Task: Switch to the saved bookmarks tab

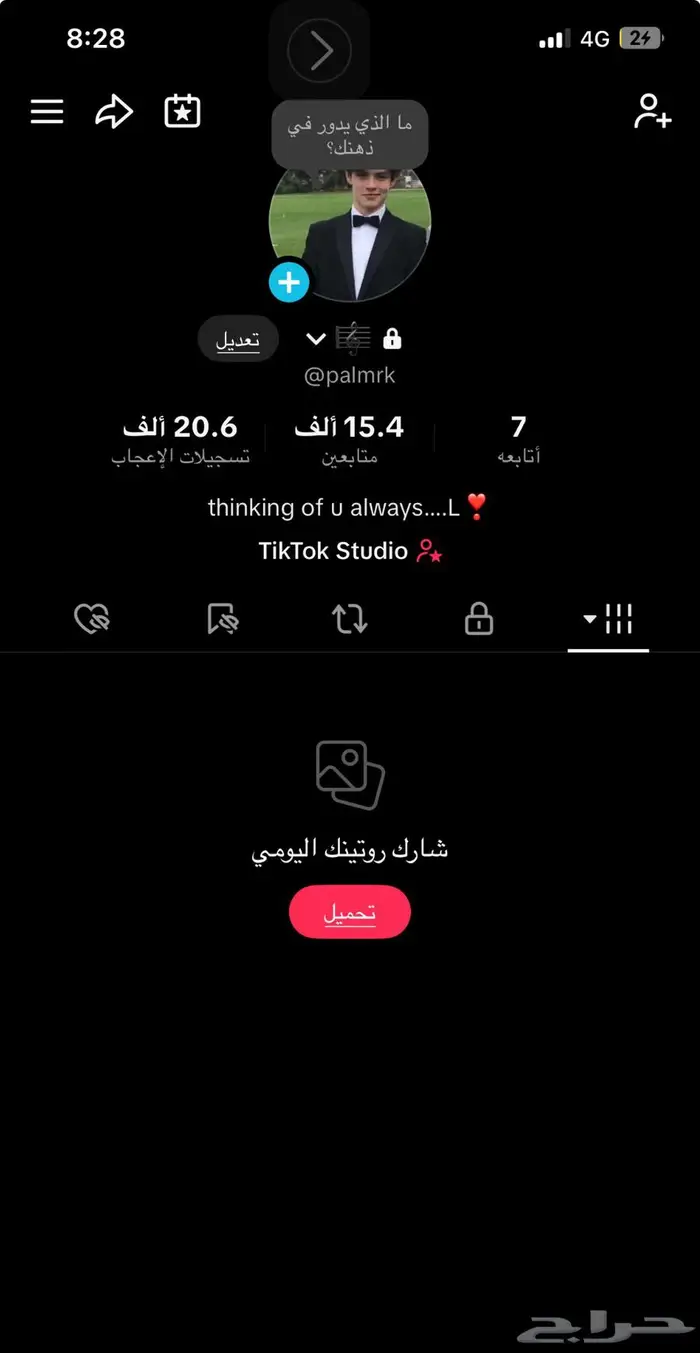Action: [x=222, y=620]
